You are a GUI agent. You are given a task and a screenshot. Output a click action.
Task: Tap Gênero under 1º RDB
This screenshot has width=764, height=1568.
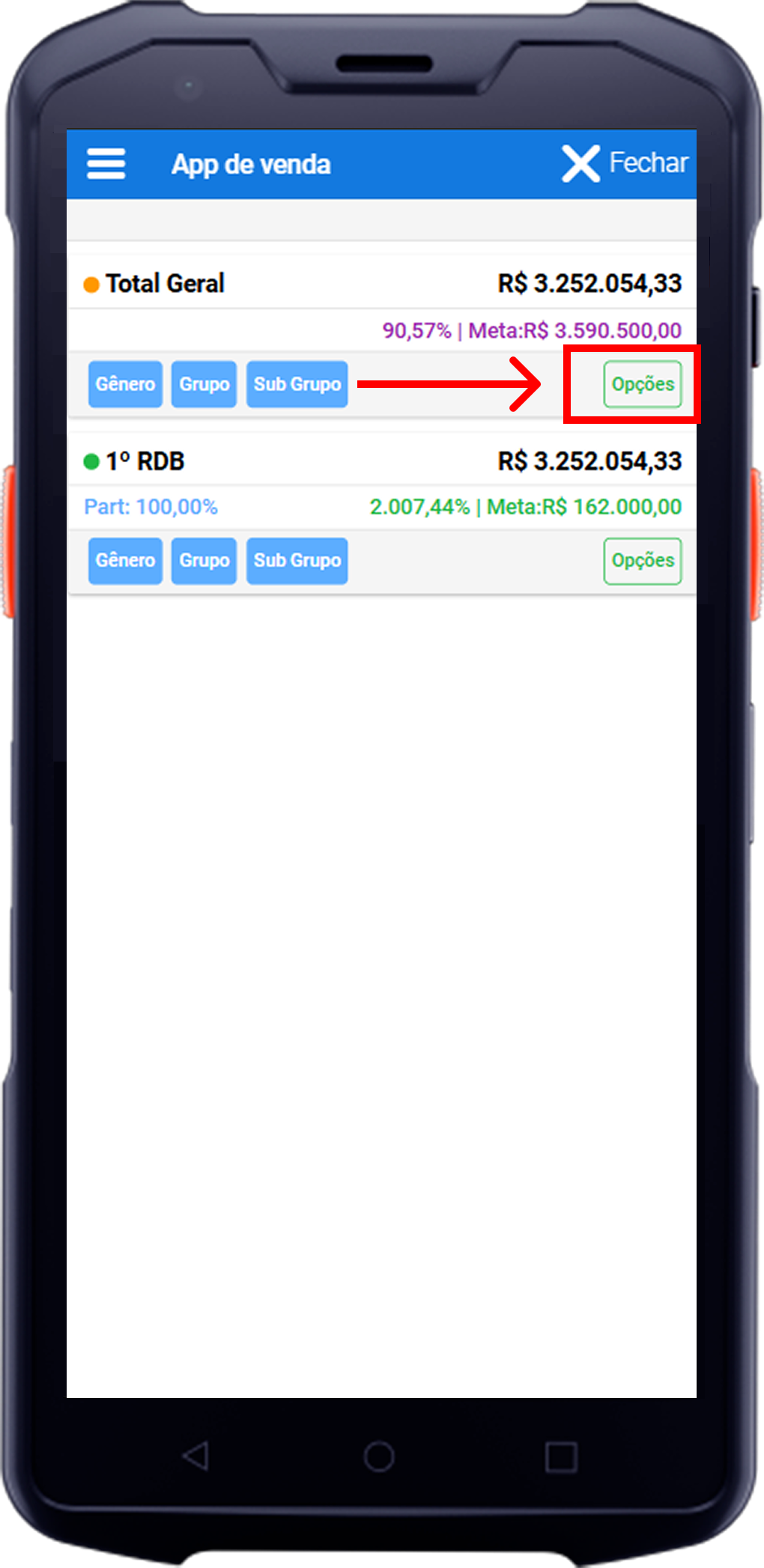[x=125, y=561]
